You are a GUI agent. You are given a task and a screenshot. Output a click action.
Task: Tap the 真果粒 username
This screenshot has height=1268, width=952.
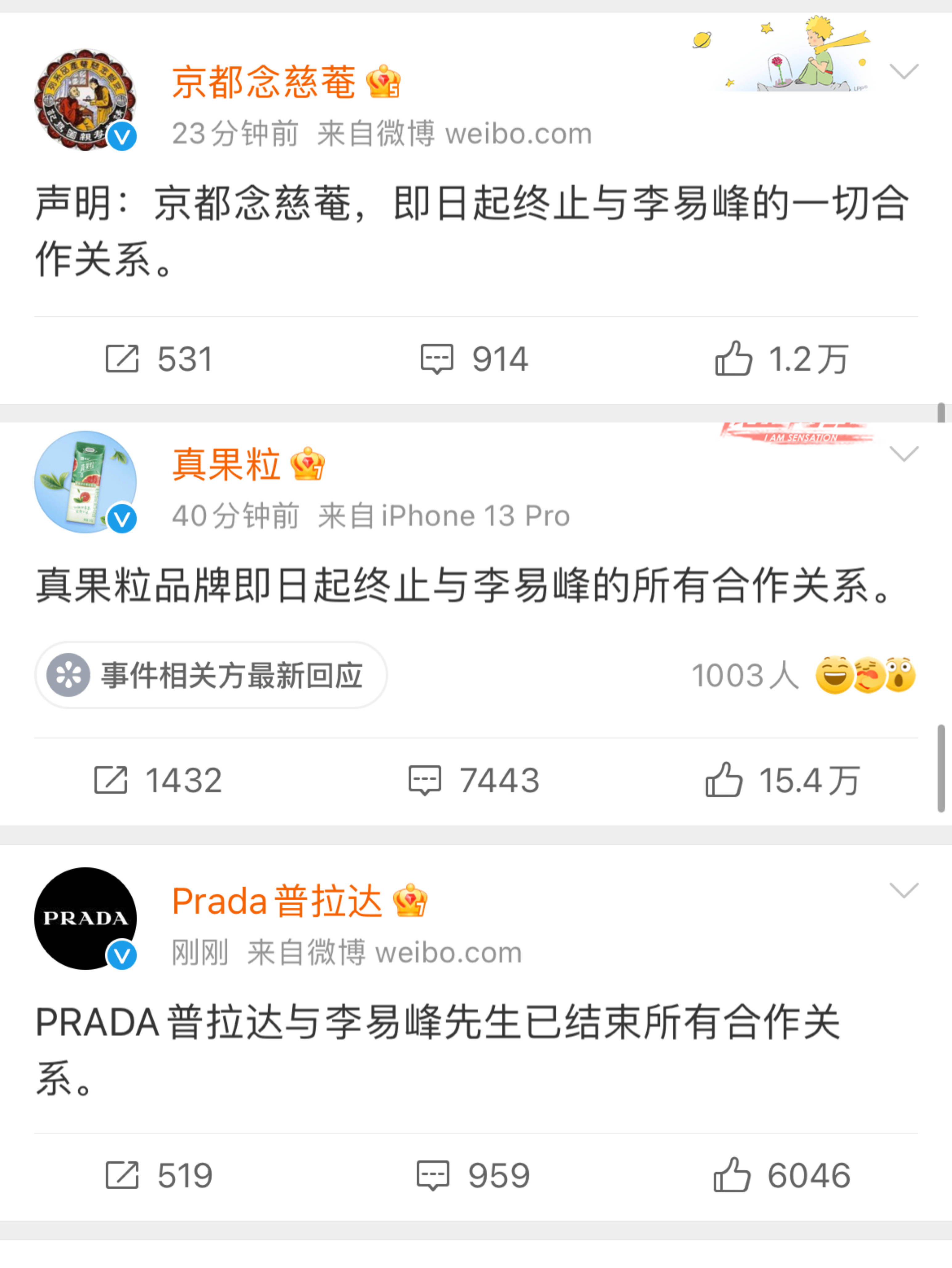(x=226, y=464)
